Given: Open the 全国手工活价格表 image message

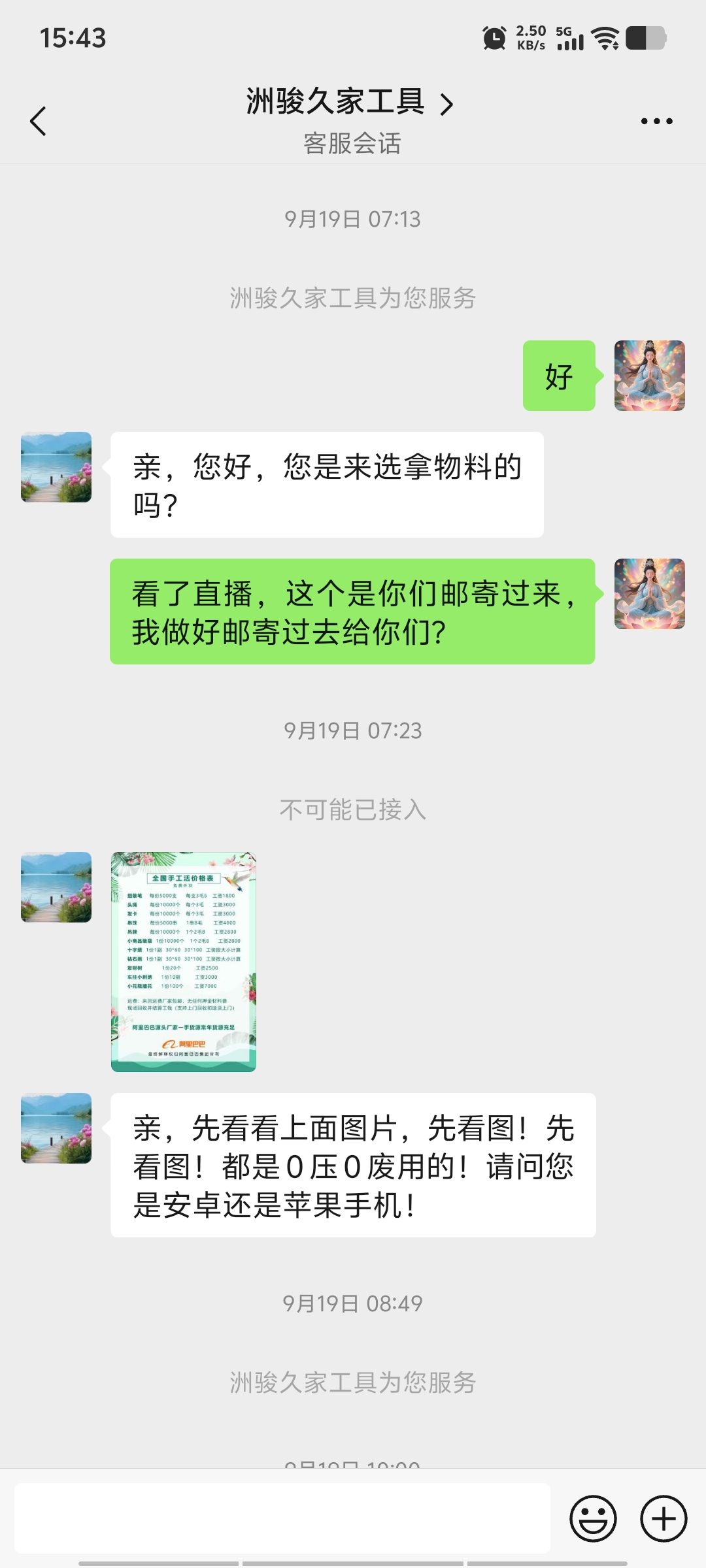Looking at the screenshot, I should [184, 961].
